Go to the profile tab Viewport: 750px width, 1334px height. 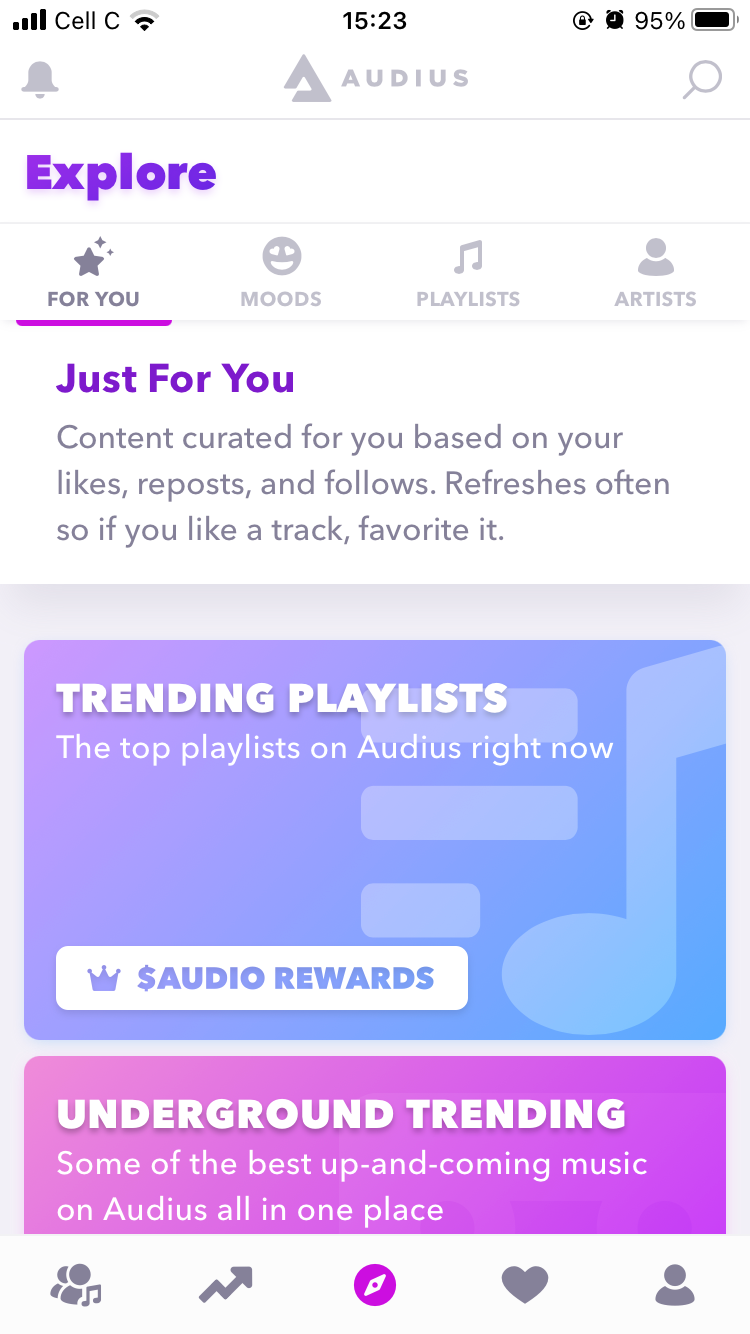674,1284
